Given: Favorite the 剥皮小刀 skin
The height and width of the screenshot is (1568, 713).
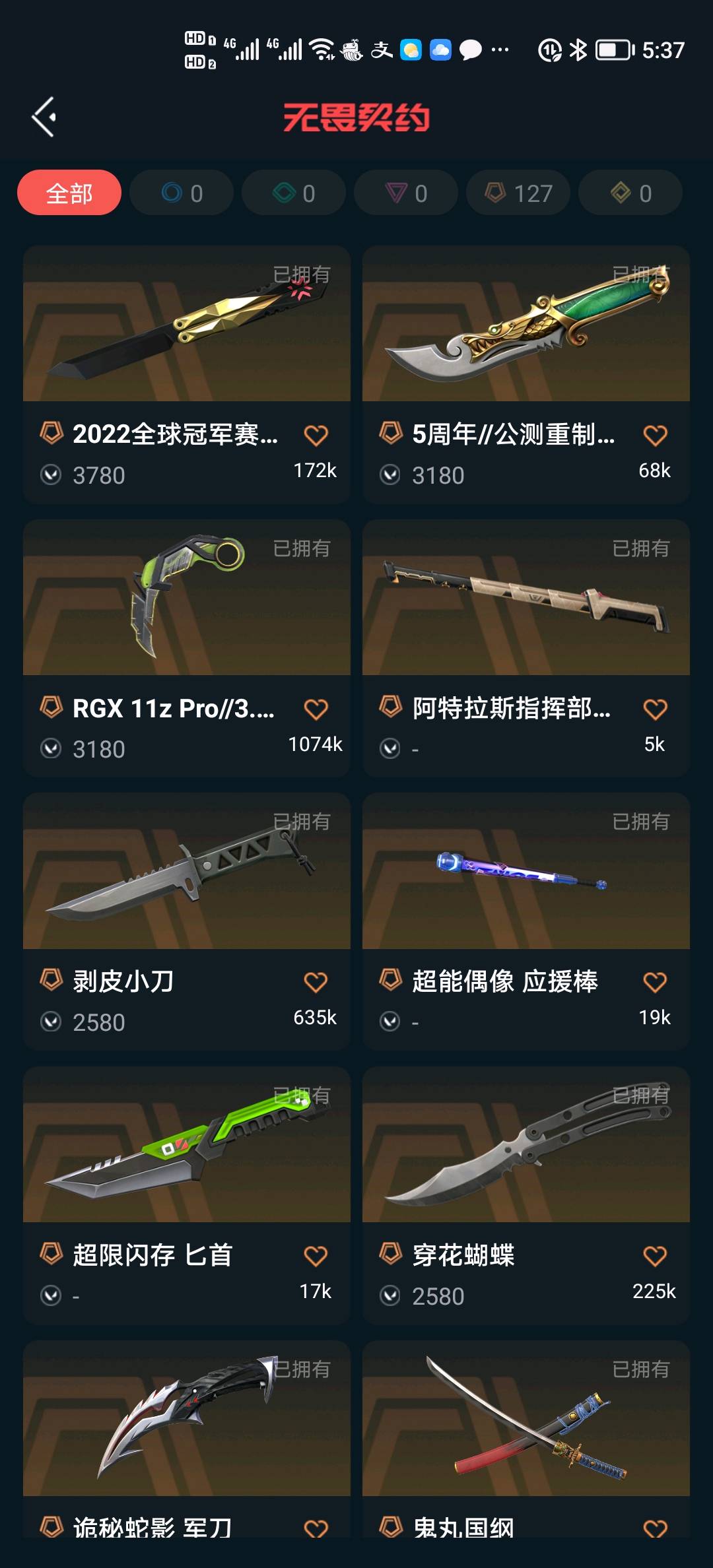Looking at the screenshot, I should coord(316,983).
